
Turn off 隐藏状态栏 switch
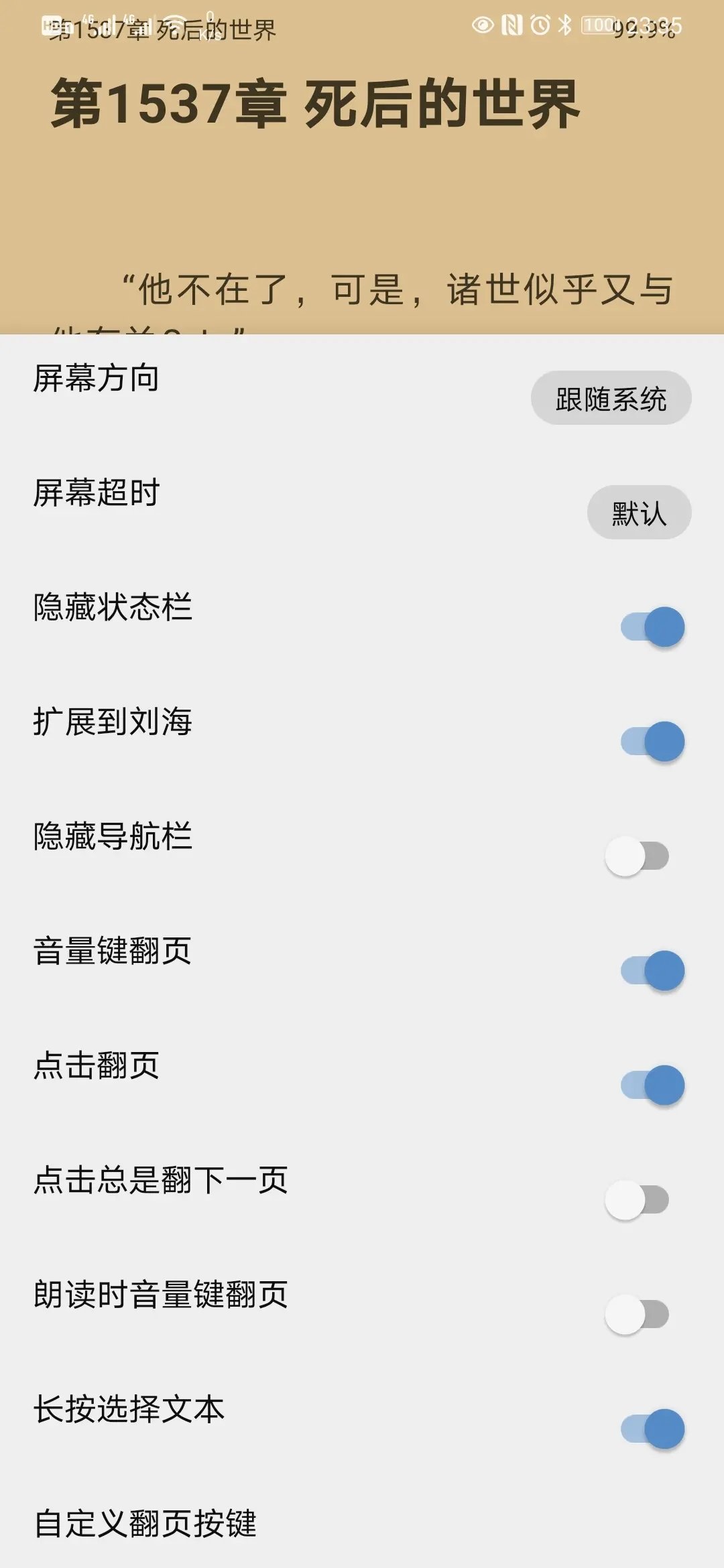(652, 627)
